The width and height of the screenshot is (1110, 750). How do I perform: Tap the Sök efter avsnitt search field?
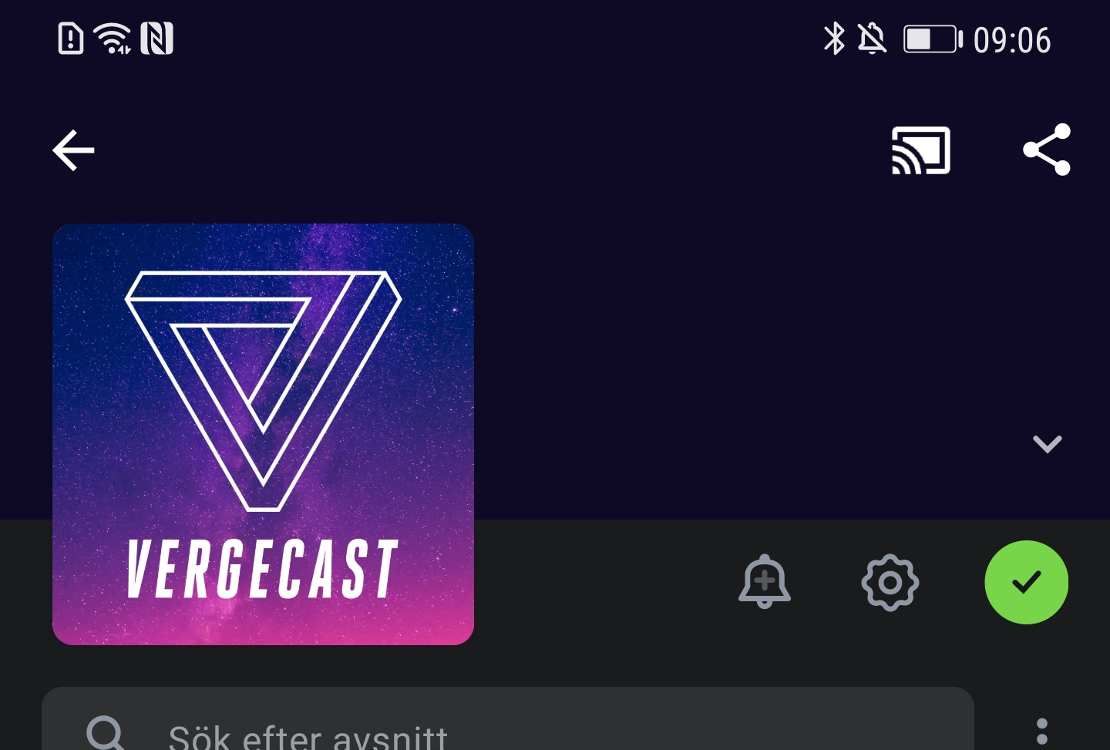(508, 724)
